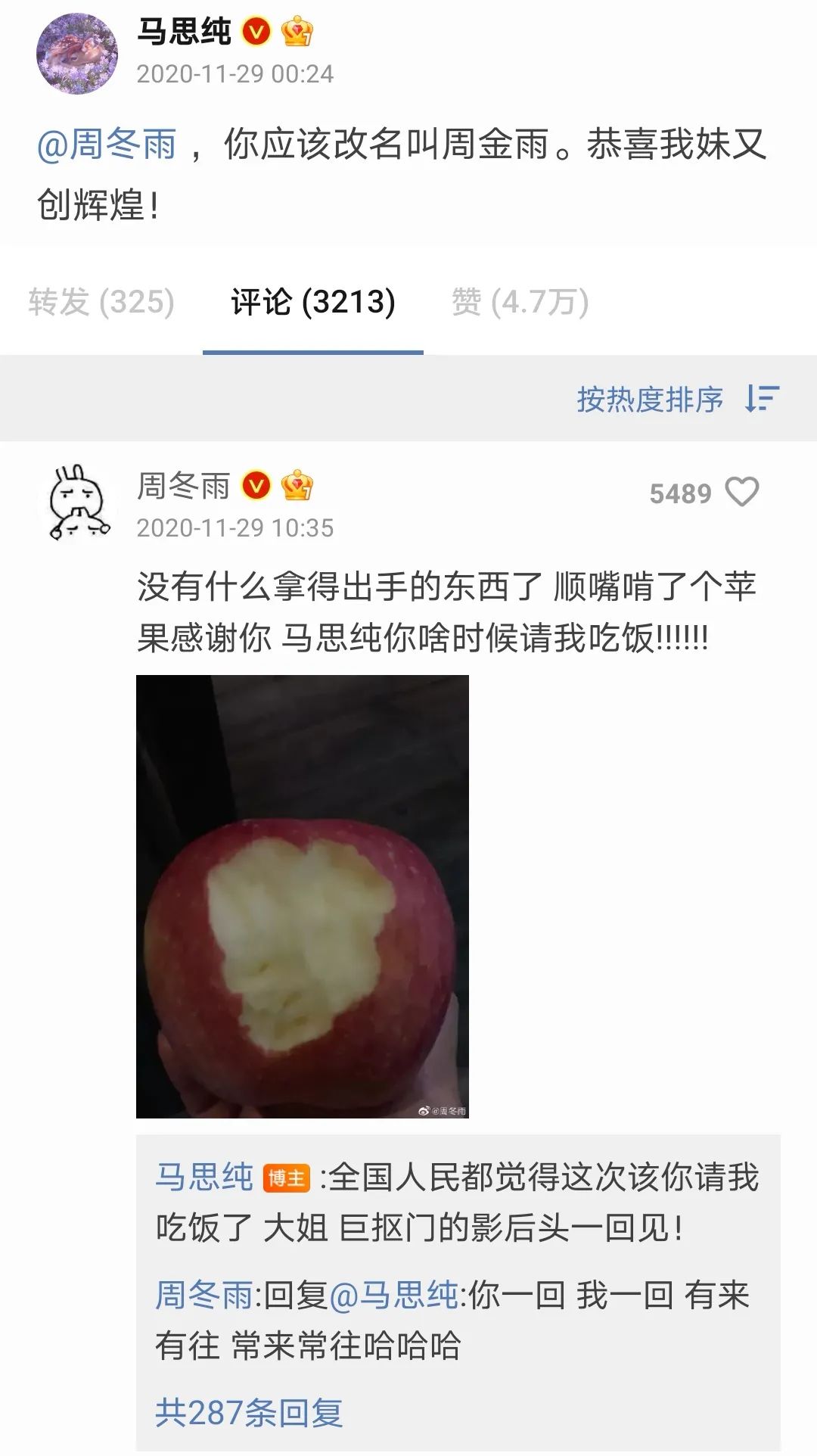The height and width of the screenshot is (1456, 817).
Task: Open the @周冬雨 mention in the post
Action: click(107, 145)
